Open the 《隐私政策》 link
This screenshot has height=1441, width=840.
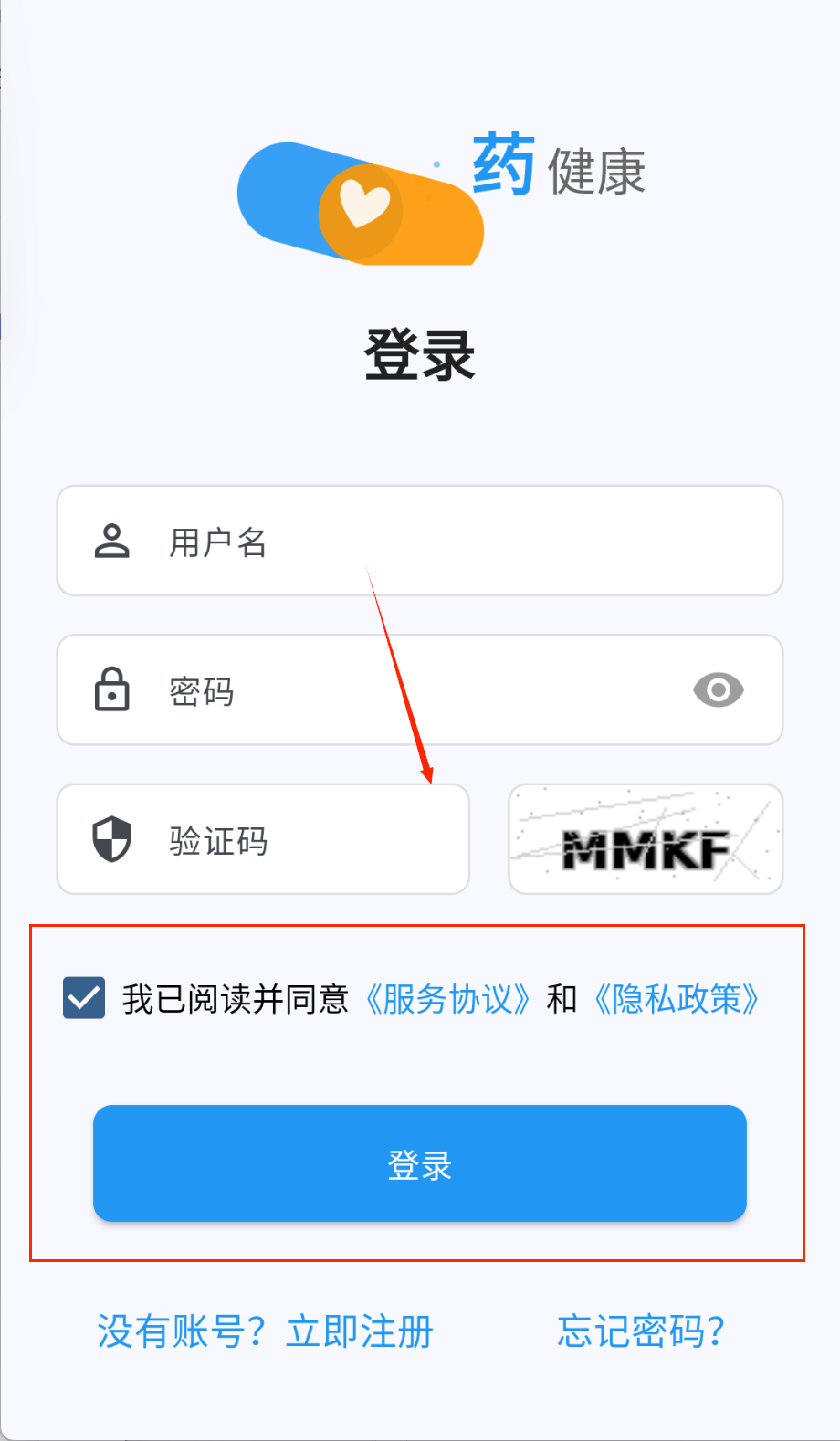tap(677, 999)
